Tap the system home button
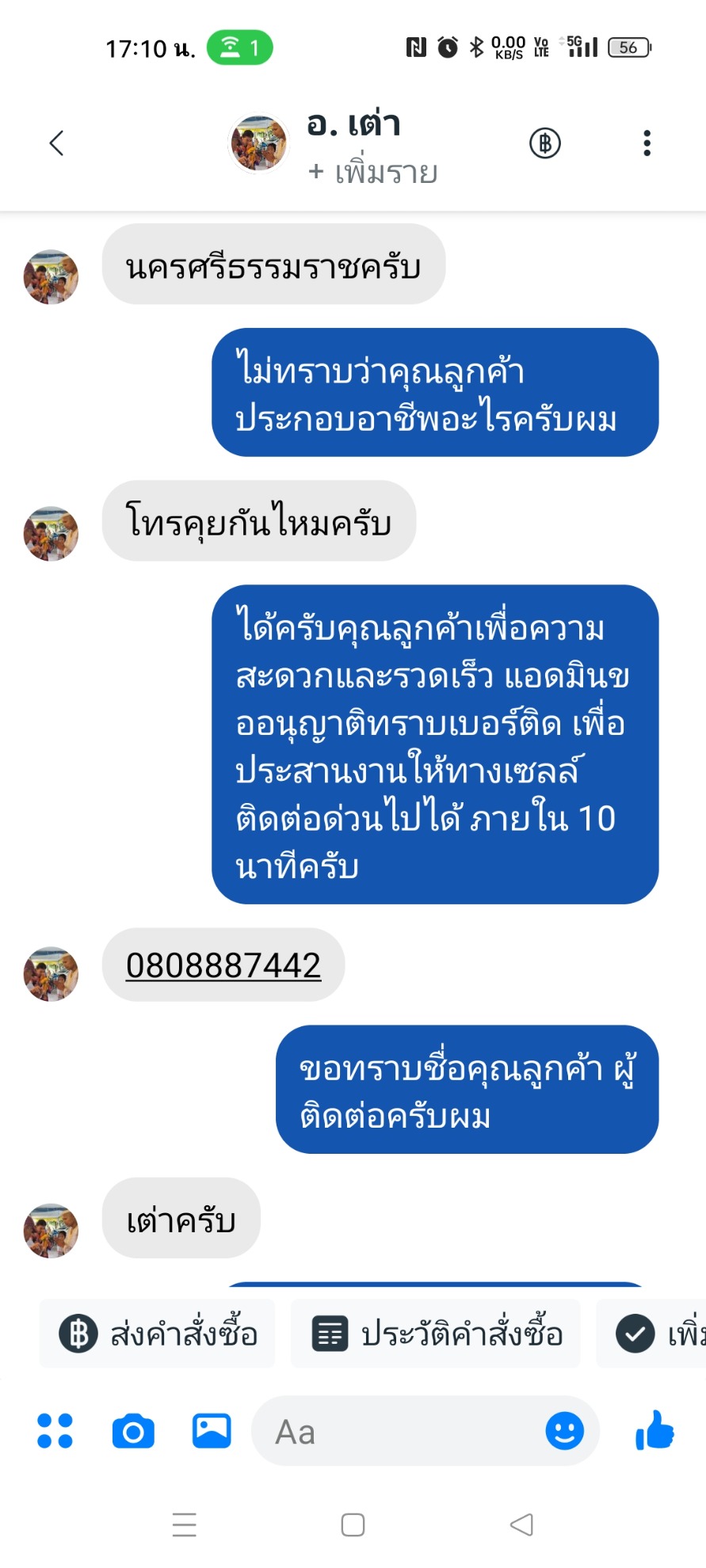 (353, 1524)
